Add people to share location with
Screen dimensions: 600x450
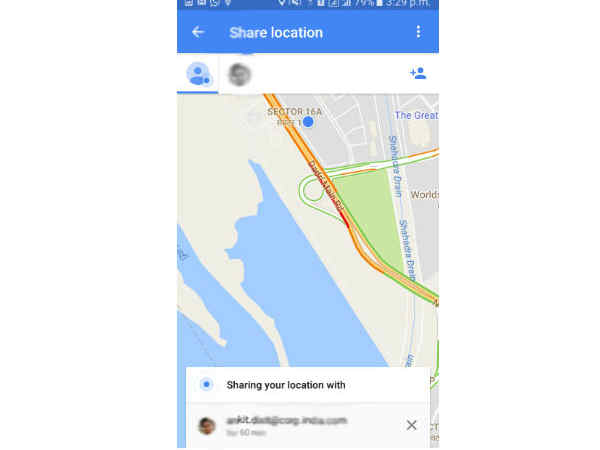tap(418, 73)
